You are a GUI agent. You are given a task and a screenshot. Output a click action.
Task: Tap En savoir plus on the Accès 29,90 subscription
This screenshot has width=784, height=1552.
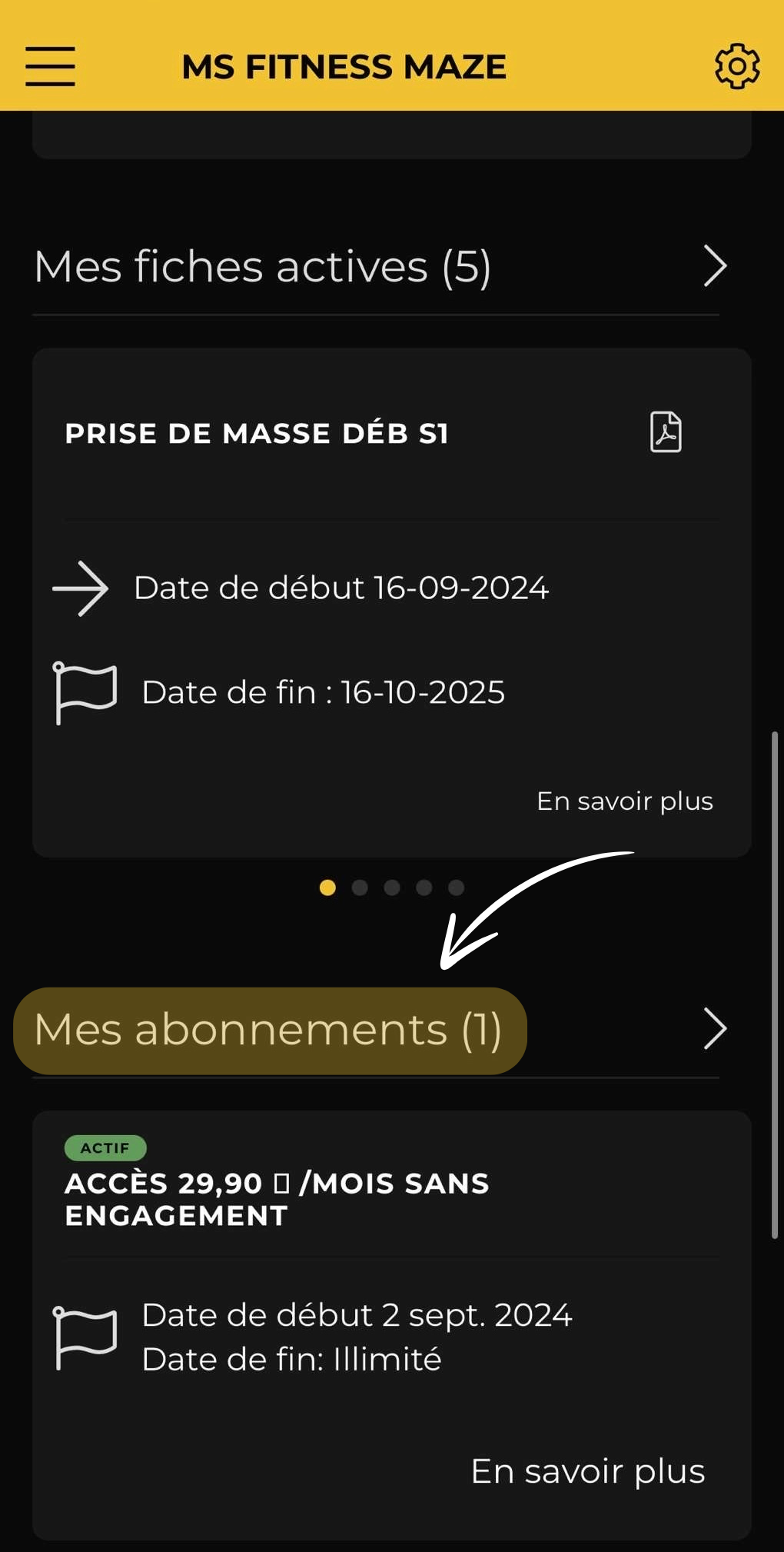588,1471
